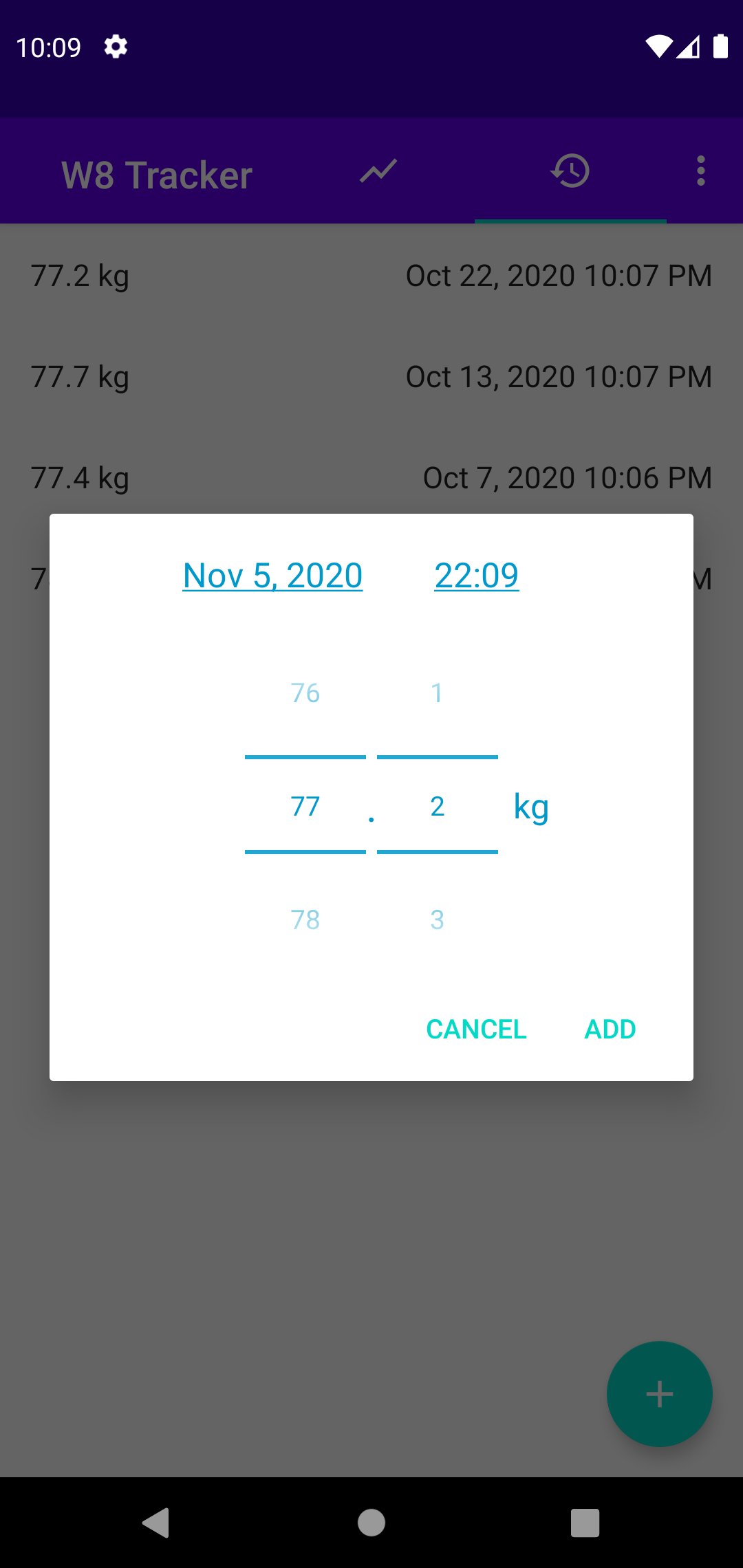Select 76 in the whole kilograms picker
This screenshot has width=743, height=1568.
point(305,693)
